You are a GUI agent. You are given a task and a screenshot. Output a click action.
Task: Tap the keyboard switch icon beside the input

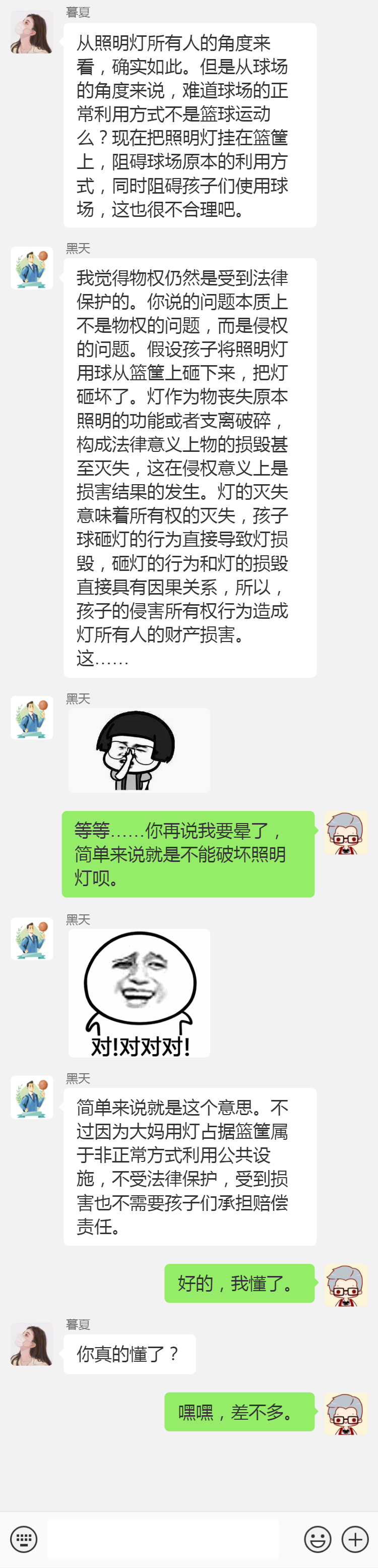[x=24, y=1539]
